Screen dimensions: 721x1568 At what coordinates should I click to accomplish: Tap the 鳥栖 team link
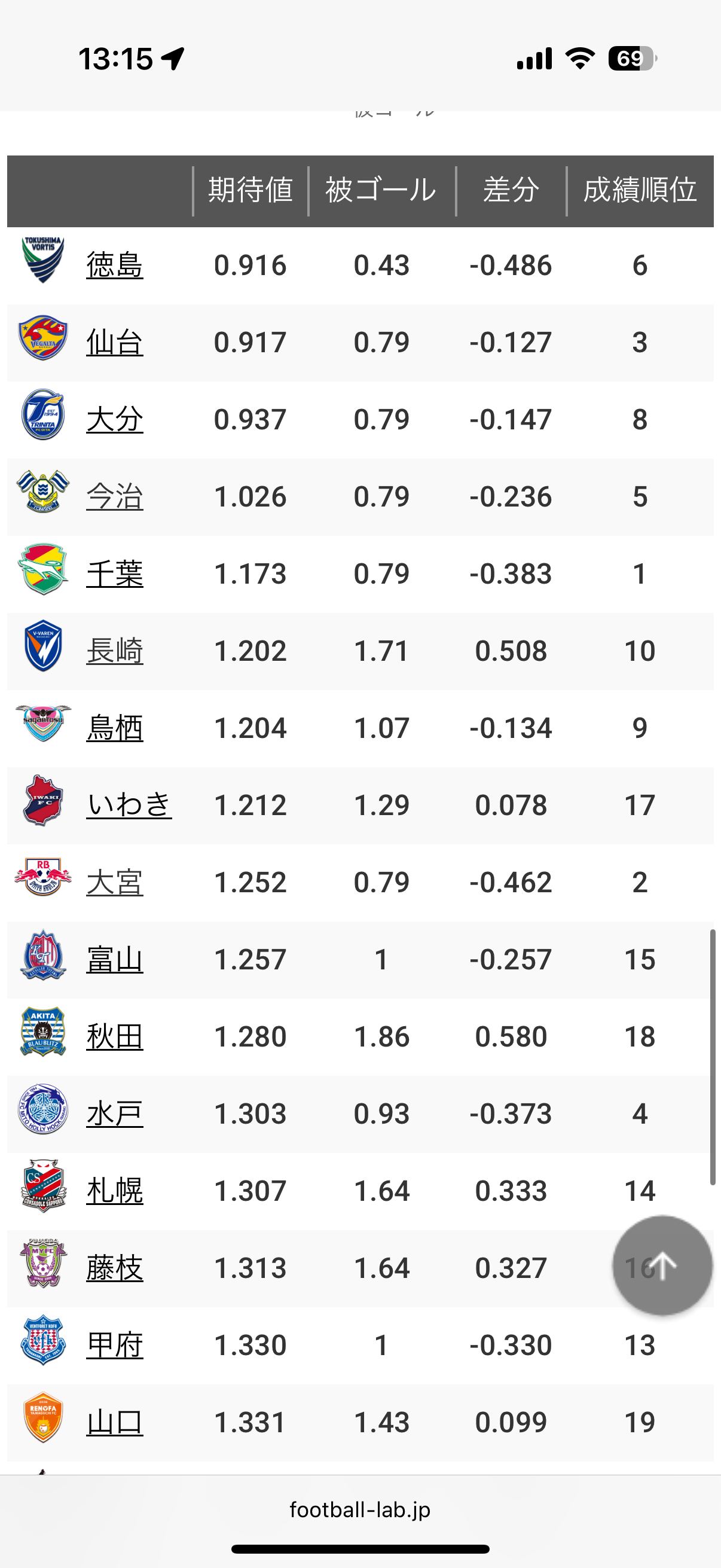[114, 728]
